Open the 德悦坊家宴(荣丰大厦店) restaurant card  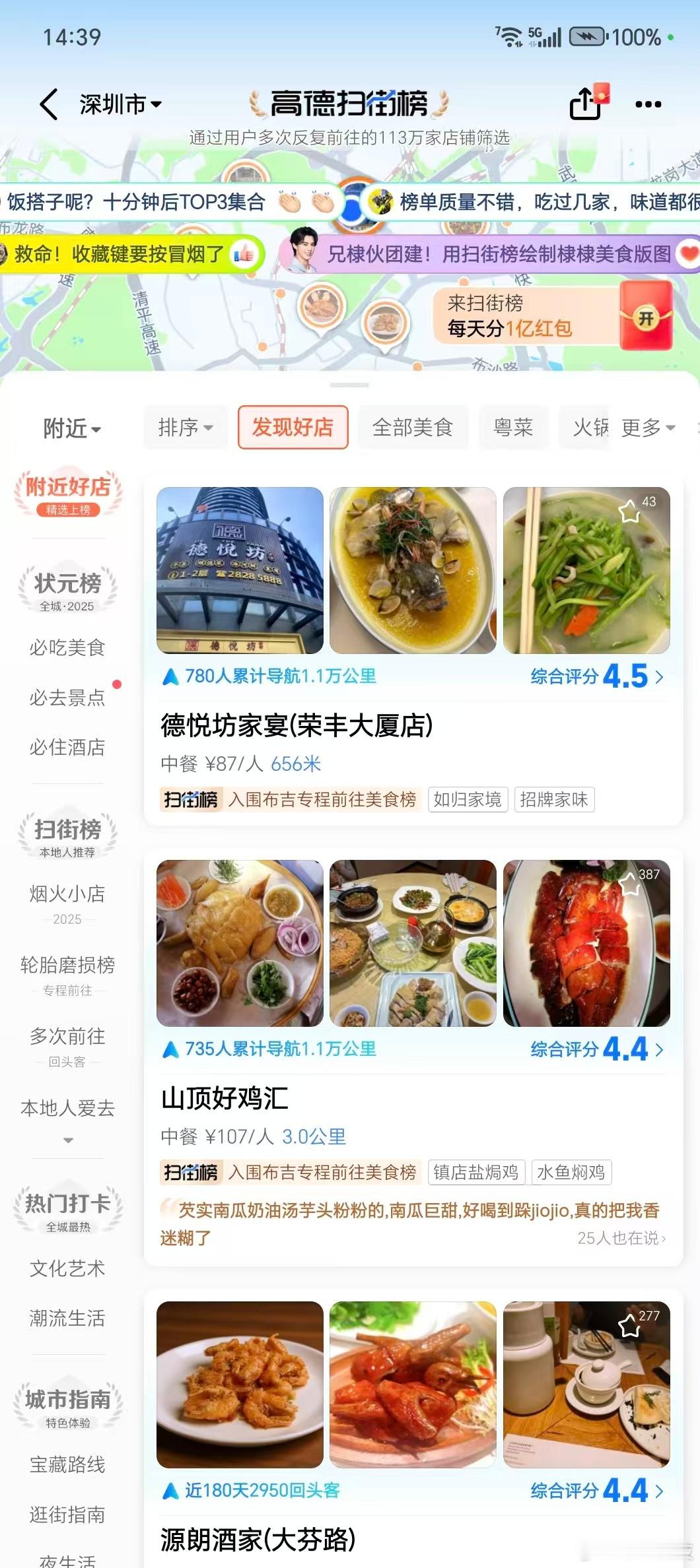[x=297, y=726]
